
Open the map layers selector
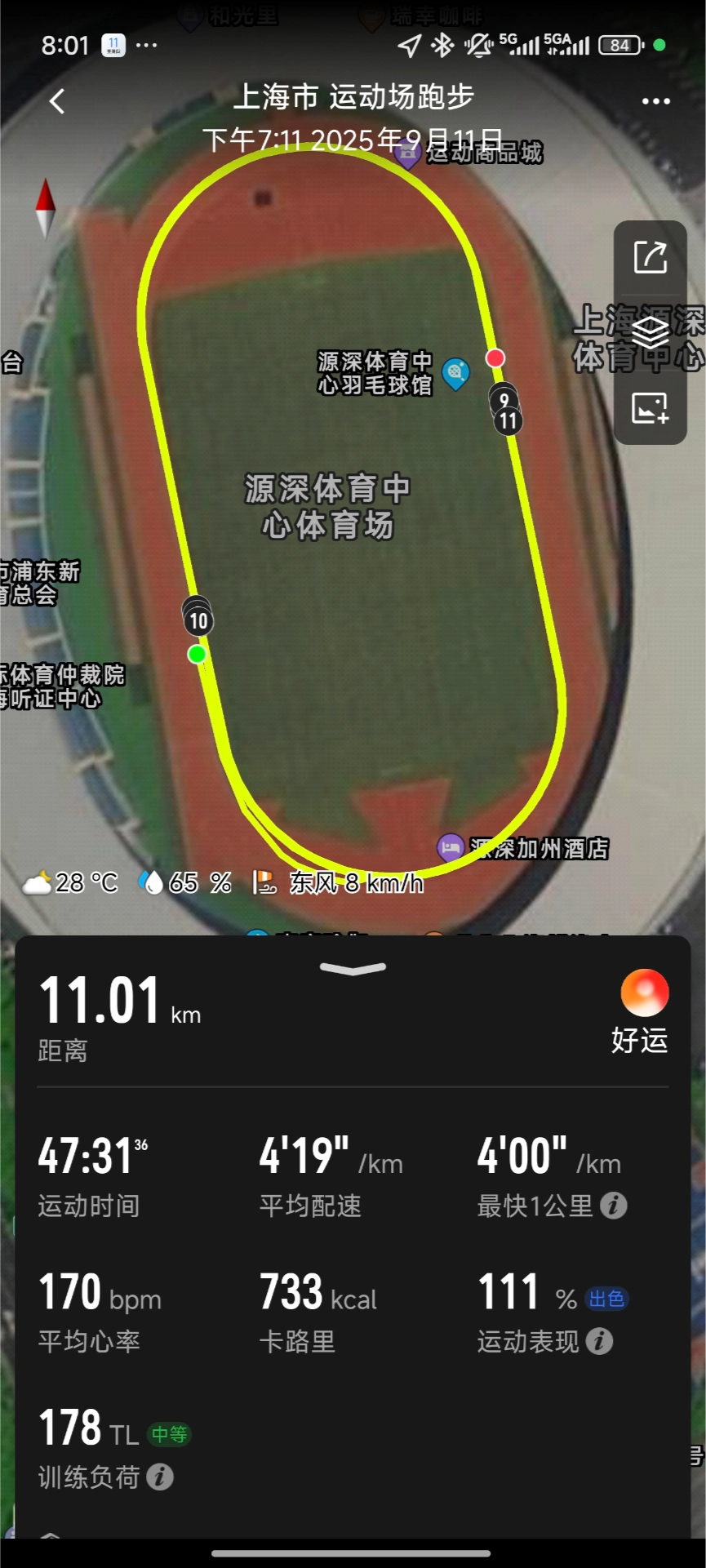(650, 332)
